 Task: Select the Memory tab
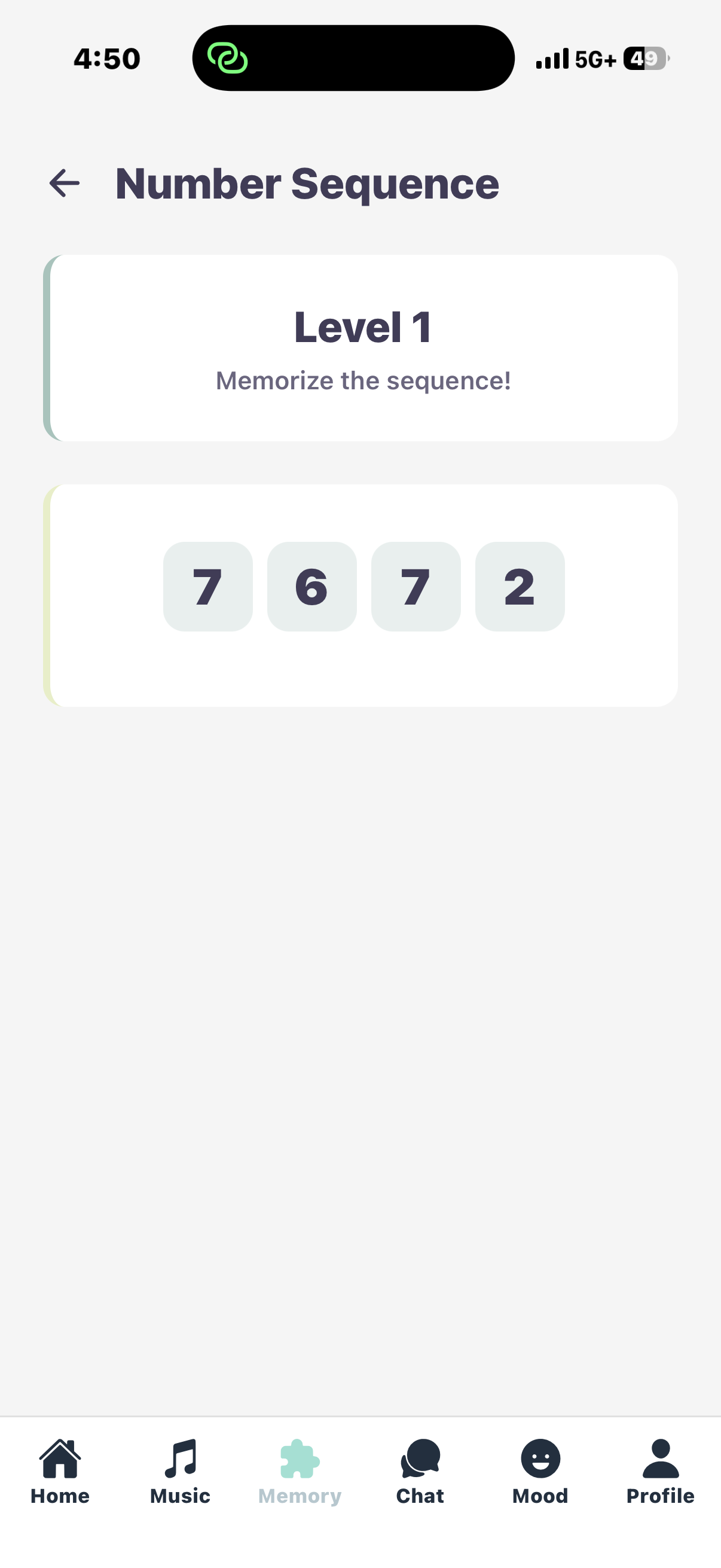(x=300, y=1471)
